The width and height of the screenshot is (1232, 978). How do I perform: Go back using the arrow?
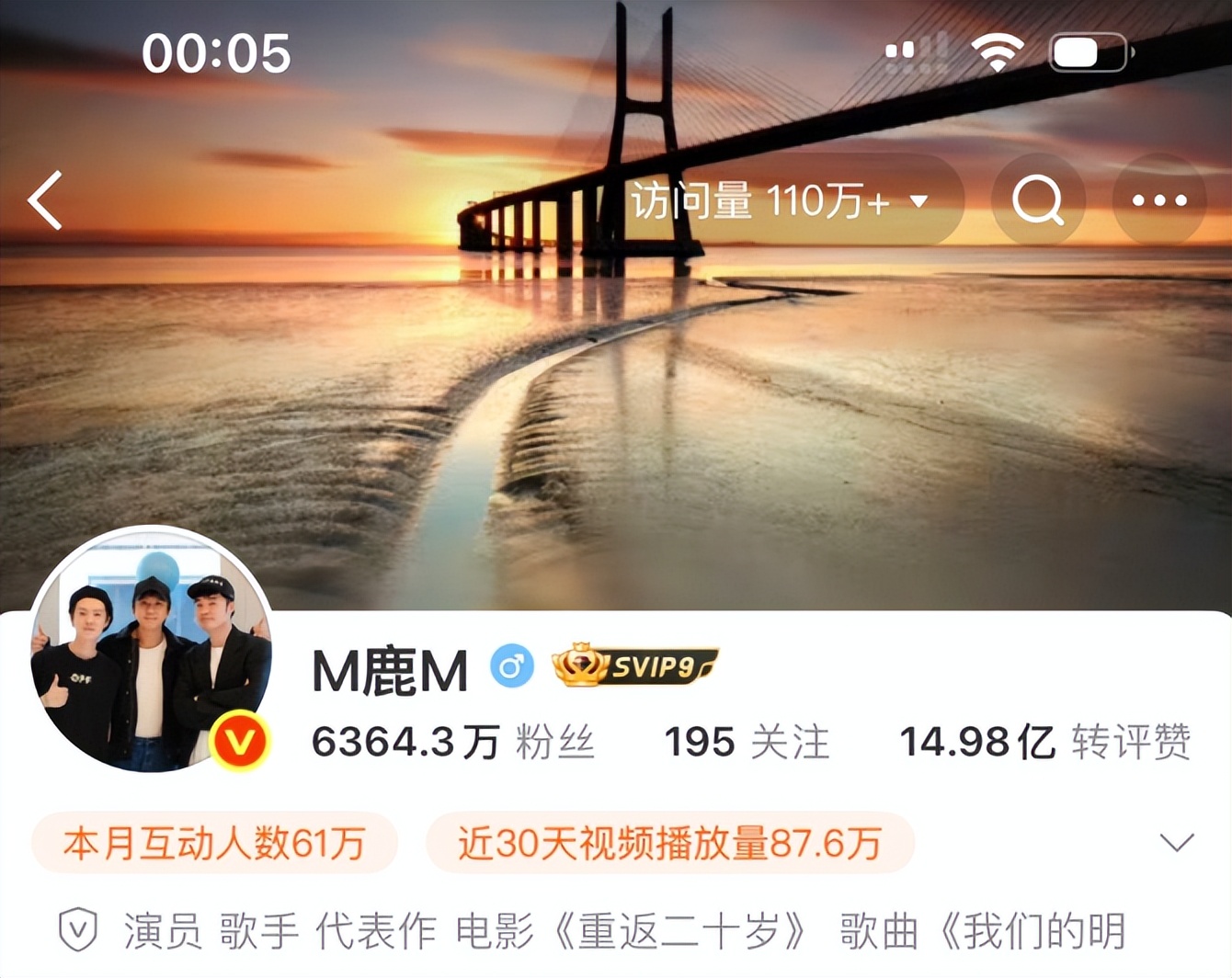[x=45, y=200]
